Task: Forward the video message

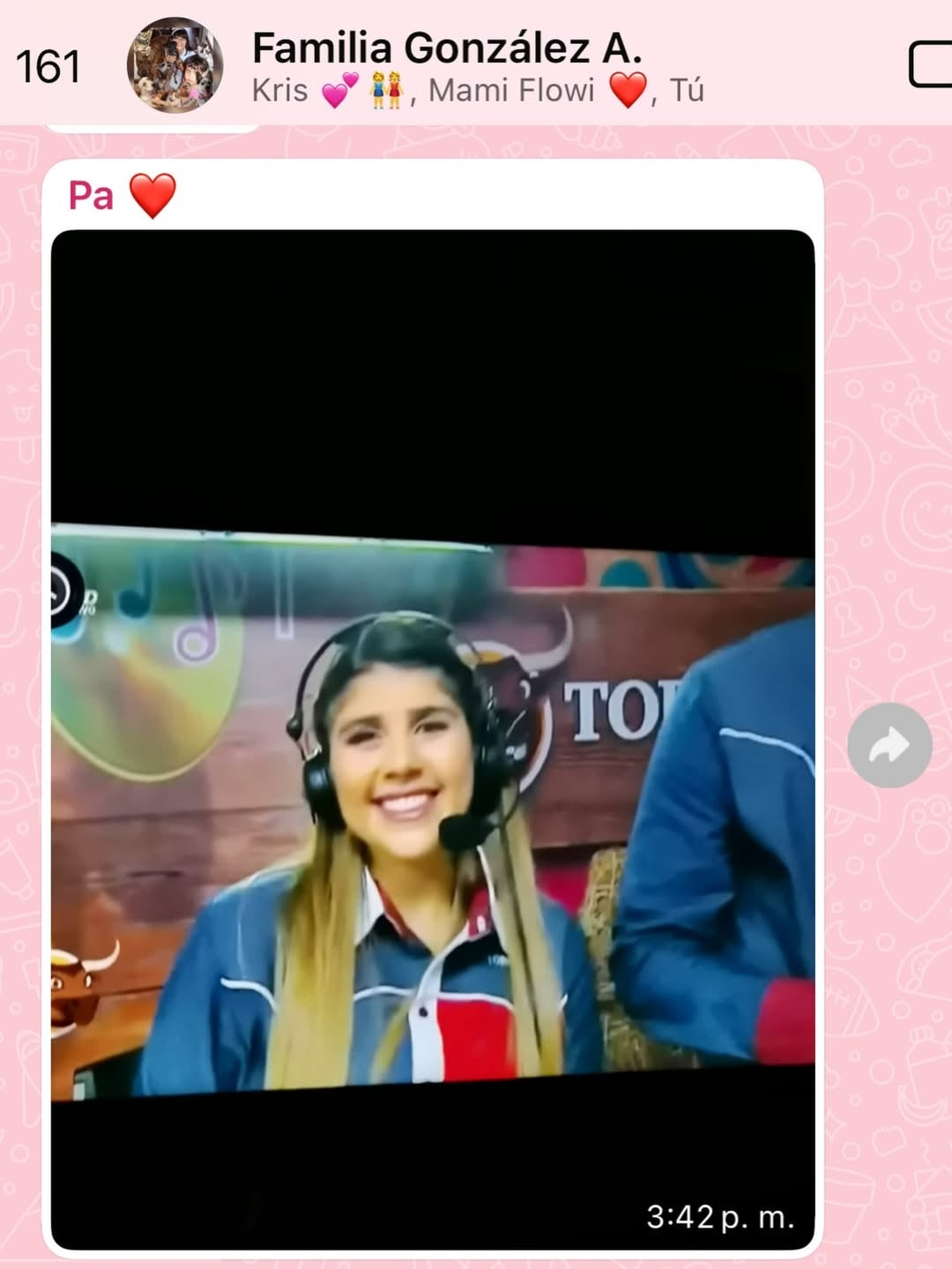Action: (889, 745)
